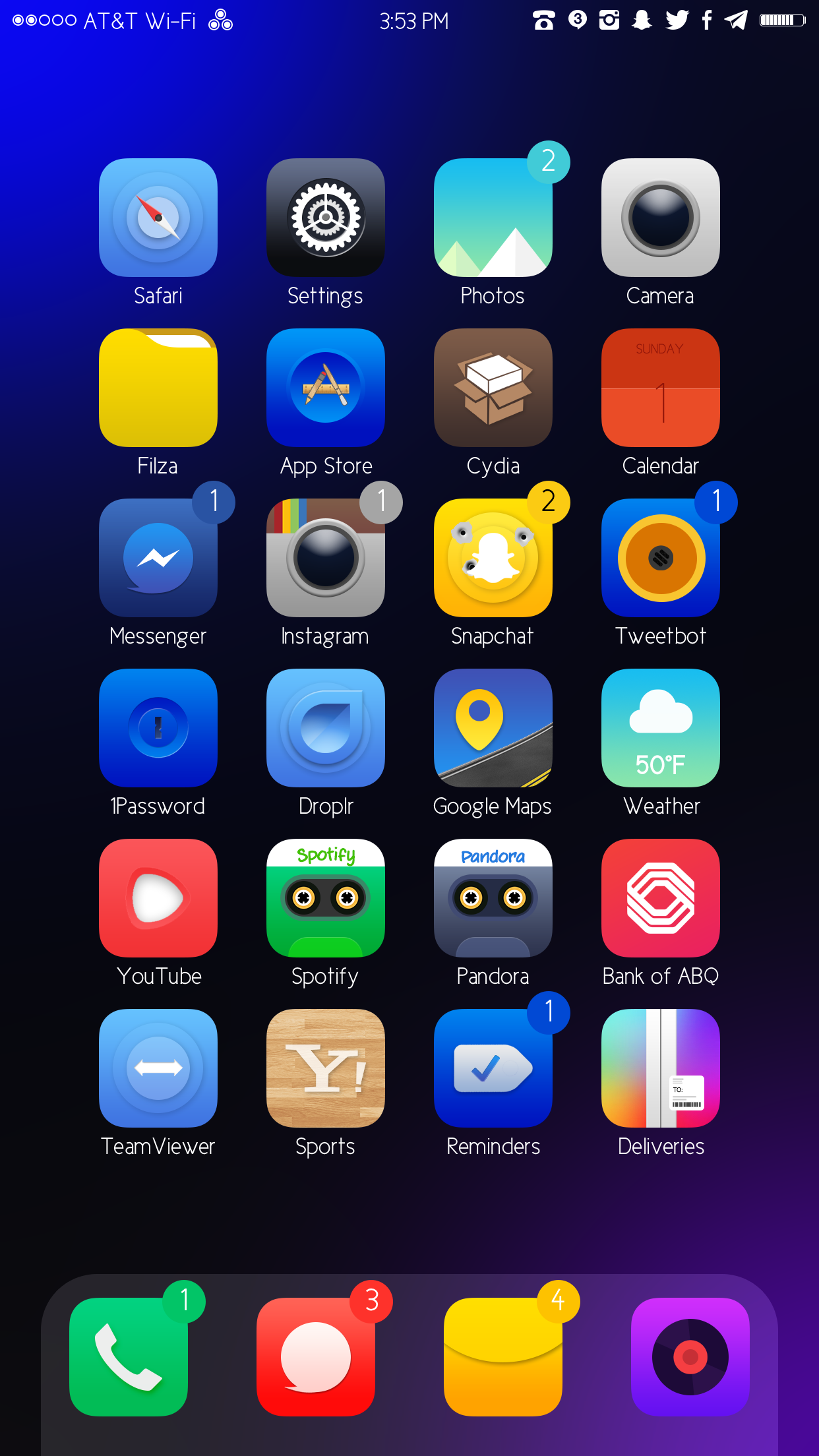Open the Reminders app
The width and height of the screenshot is (819, 1456).
click(x=493, y=1068)
